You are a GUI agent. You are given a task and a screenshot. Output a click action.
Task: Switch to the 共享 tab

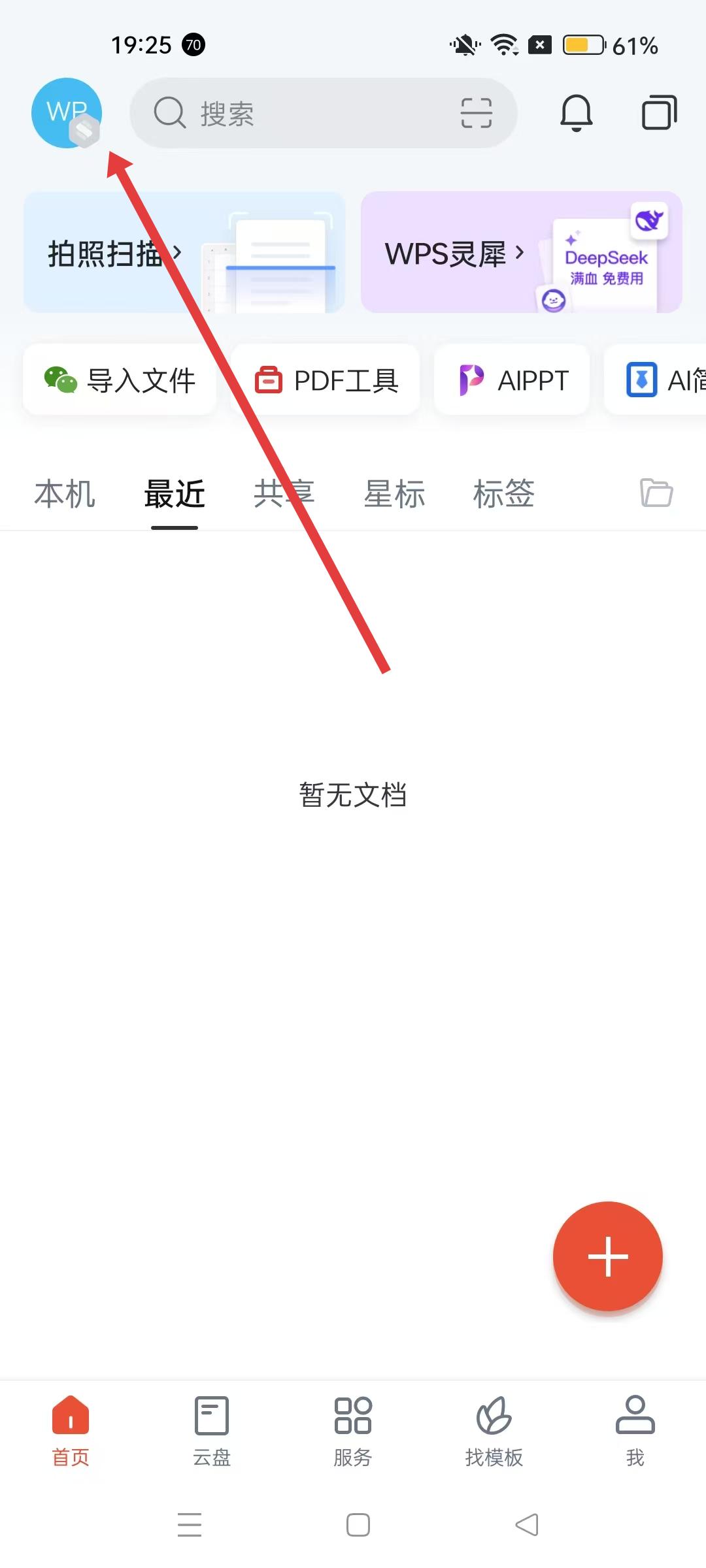click(284, 494)
